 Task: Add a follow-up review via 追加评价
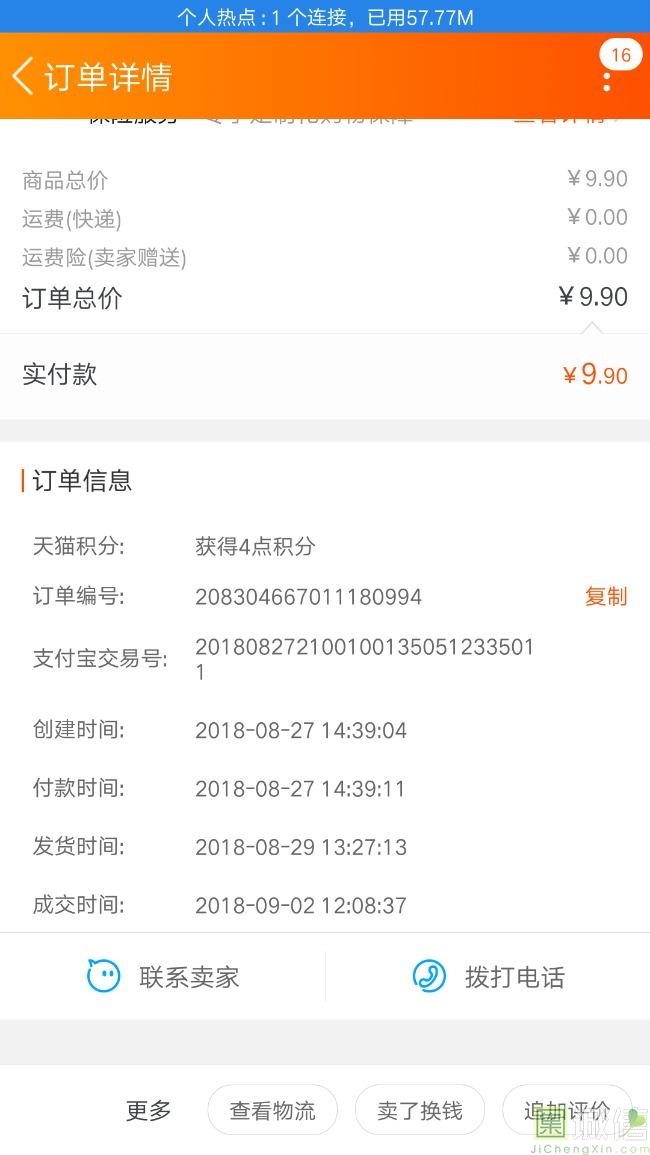tap(566, 1110)
